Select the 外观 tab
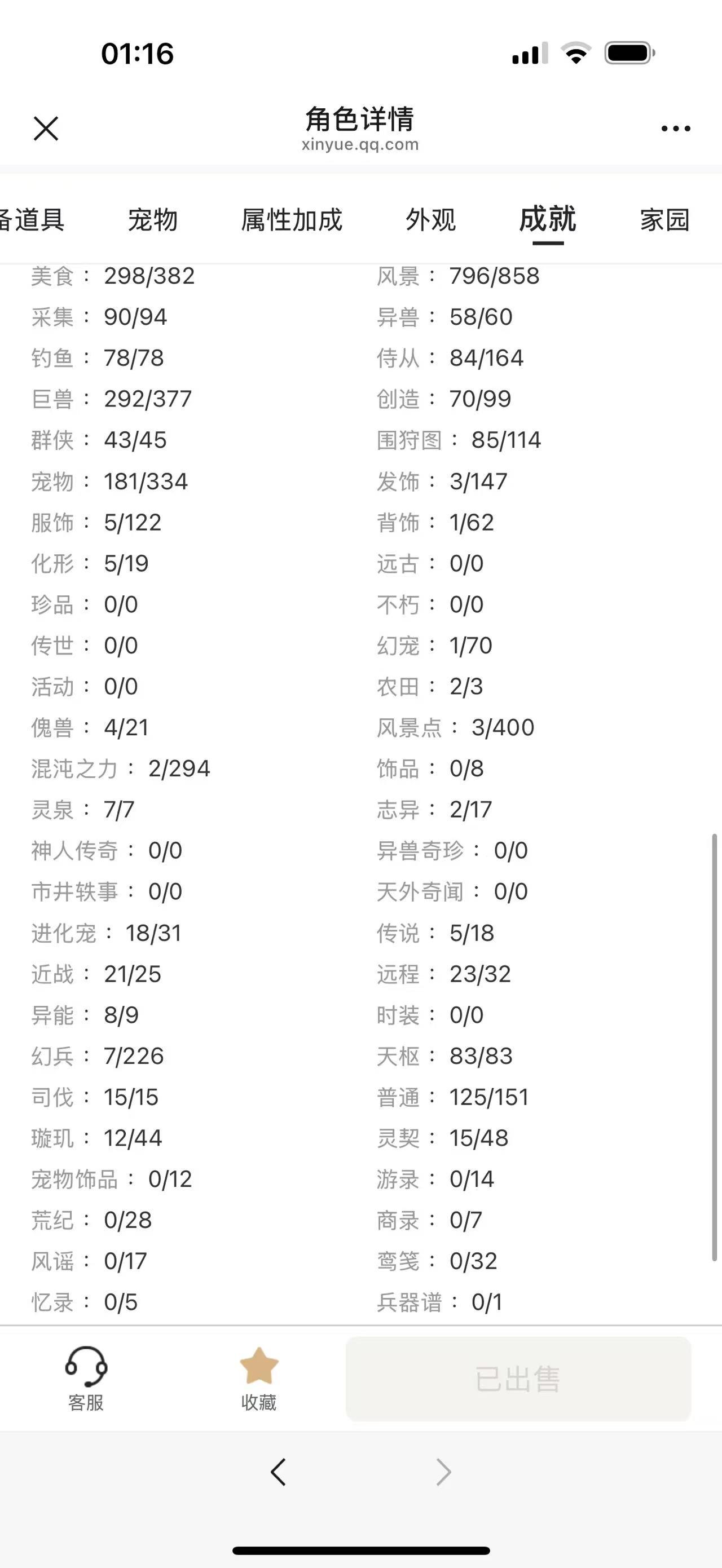722x1568 pixels. pos(430,220)
